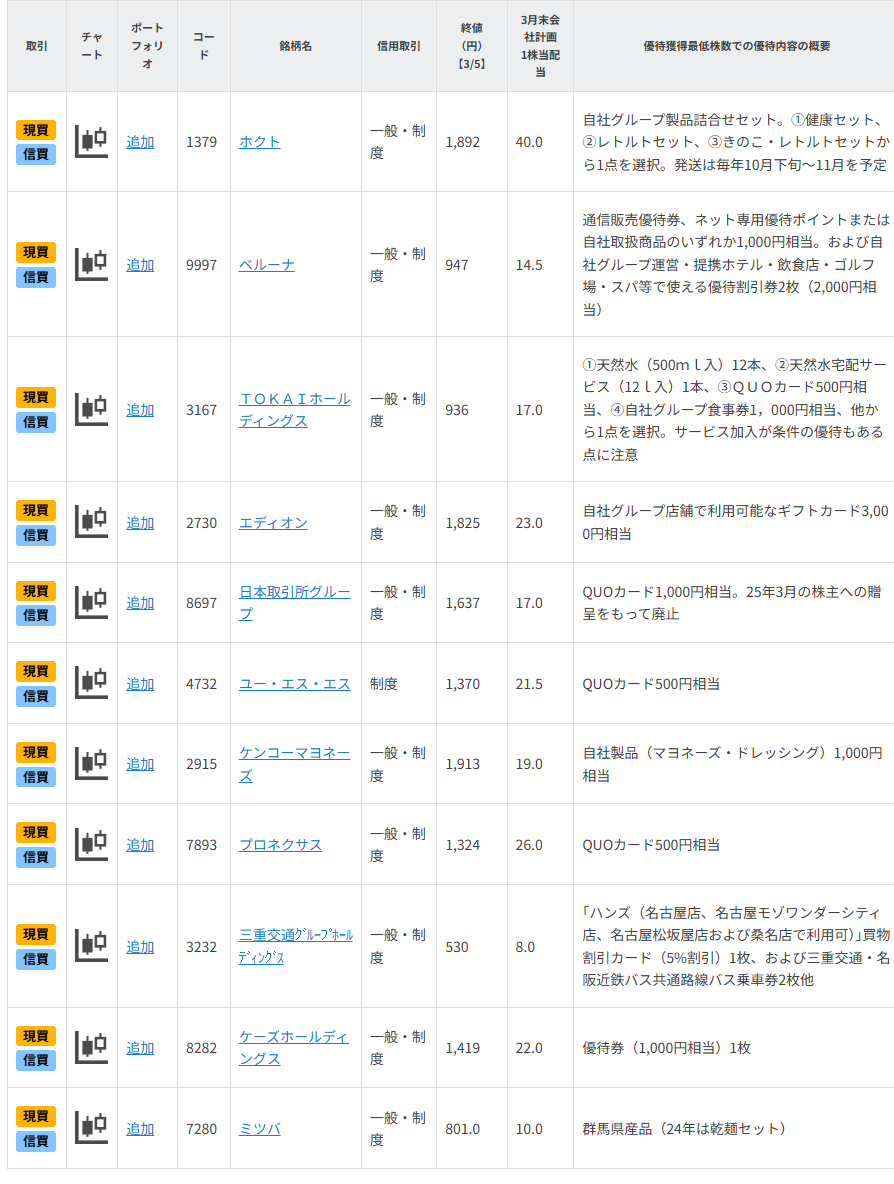
Task: Tap 現買 button for ベルーナ
Action: coord(36,252)
